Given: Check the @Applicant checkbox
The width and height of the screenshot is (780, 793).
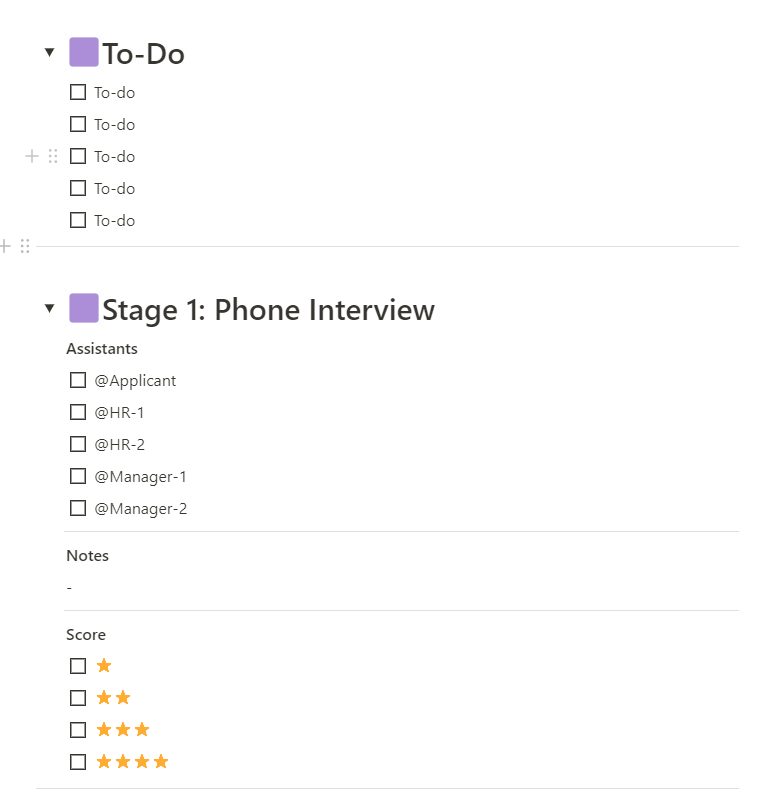Looking at the screenshot, I should [78, 380].
